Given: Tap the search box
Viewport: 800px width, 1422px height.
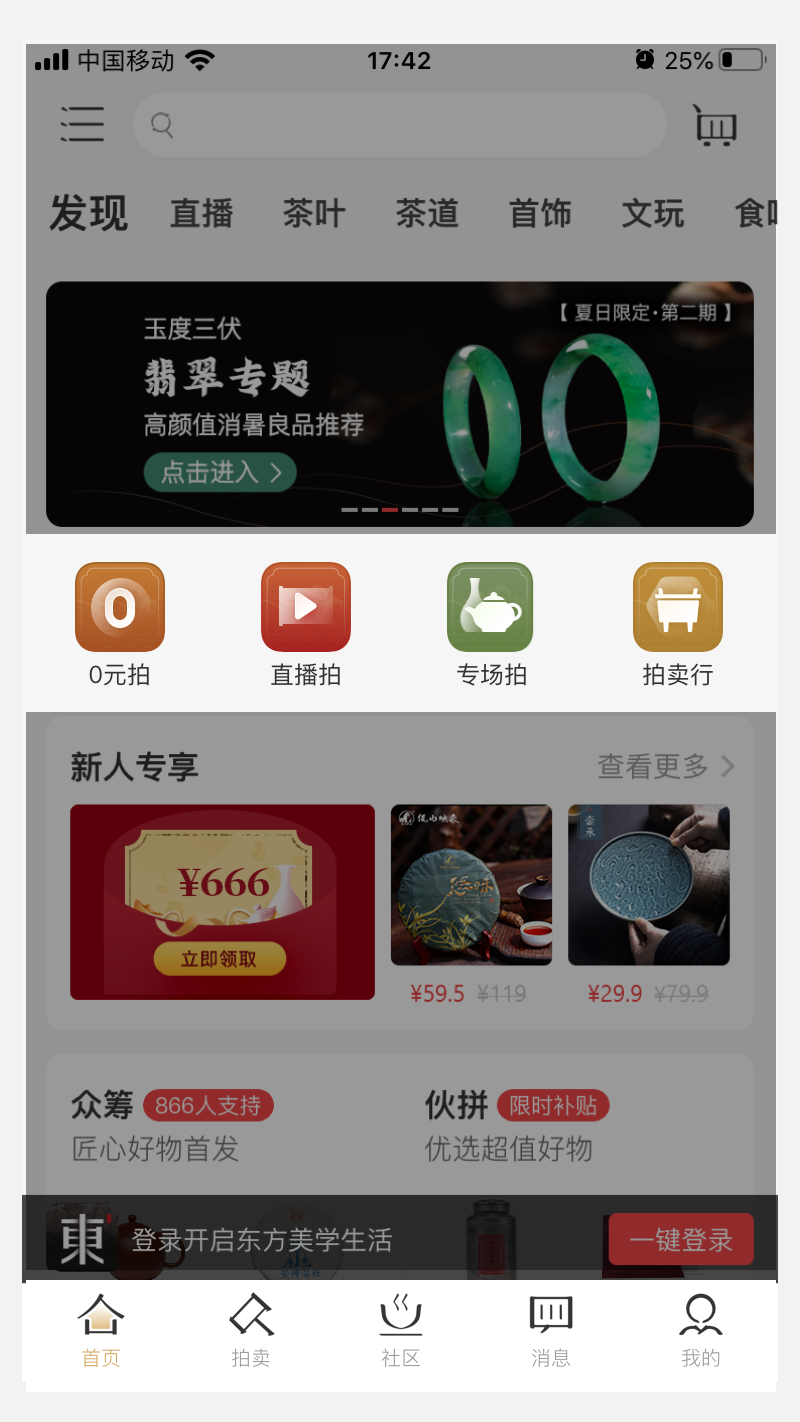Looking at the screenshot, I should [x=400, y=125].
